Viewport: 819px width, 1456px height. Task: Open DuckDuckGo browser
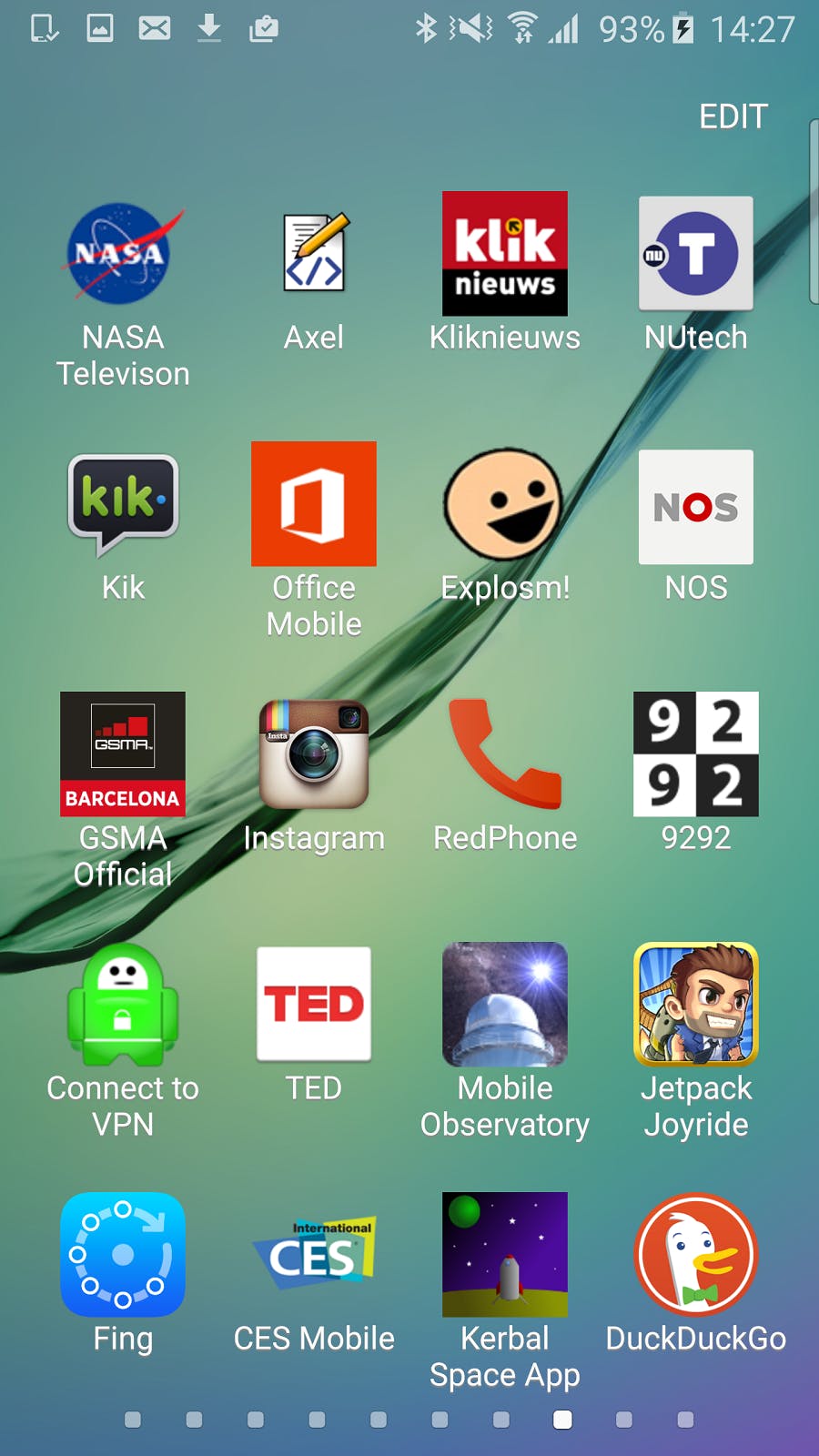pos(696,1255)
